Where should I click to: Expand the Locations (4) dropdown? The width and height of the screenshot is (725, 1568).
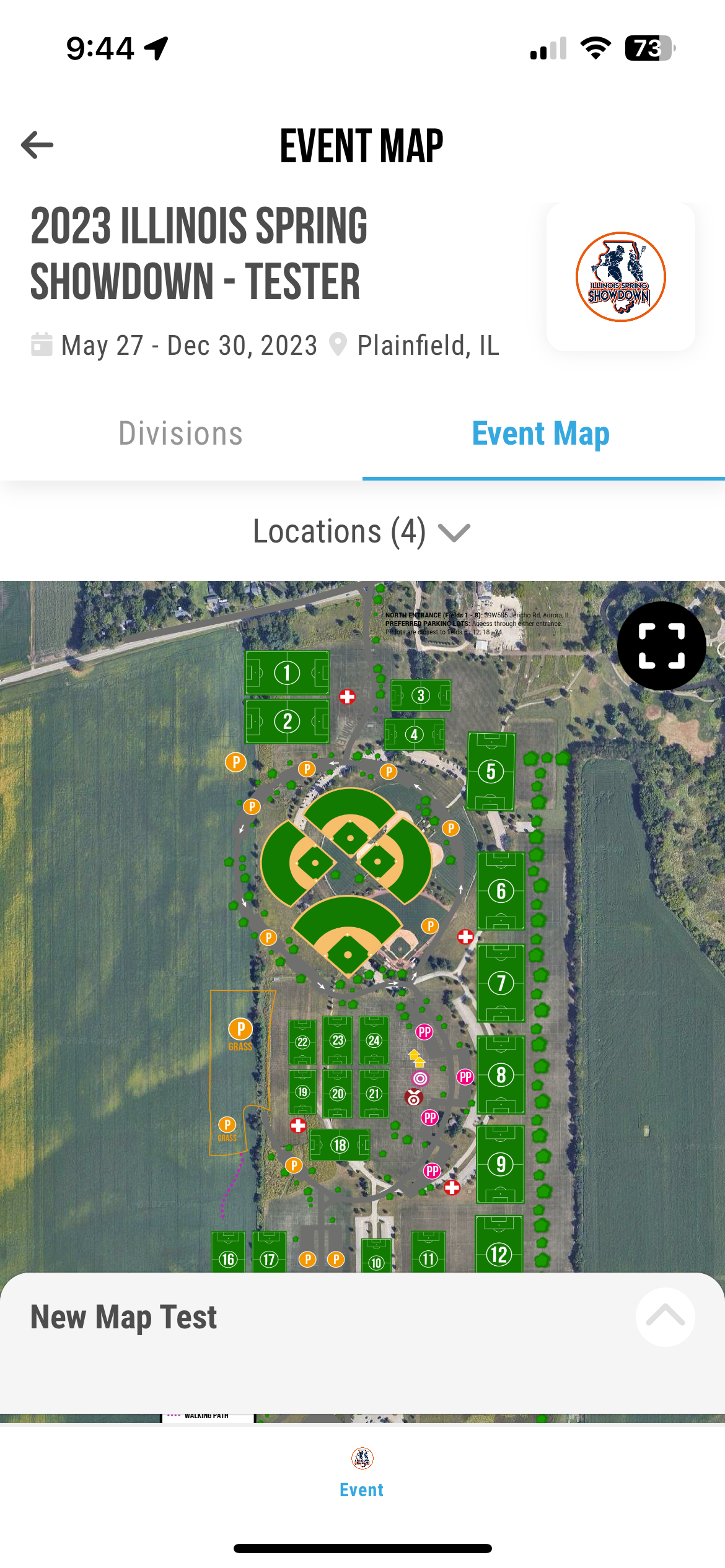(362, 532)
